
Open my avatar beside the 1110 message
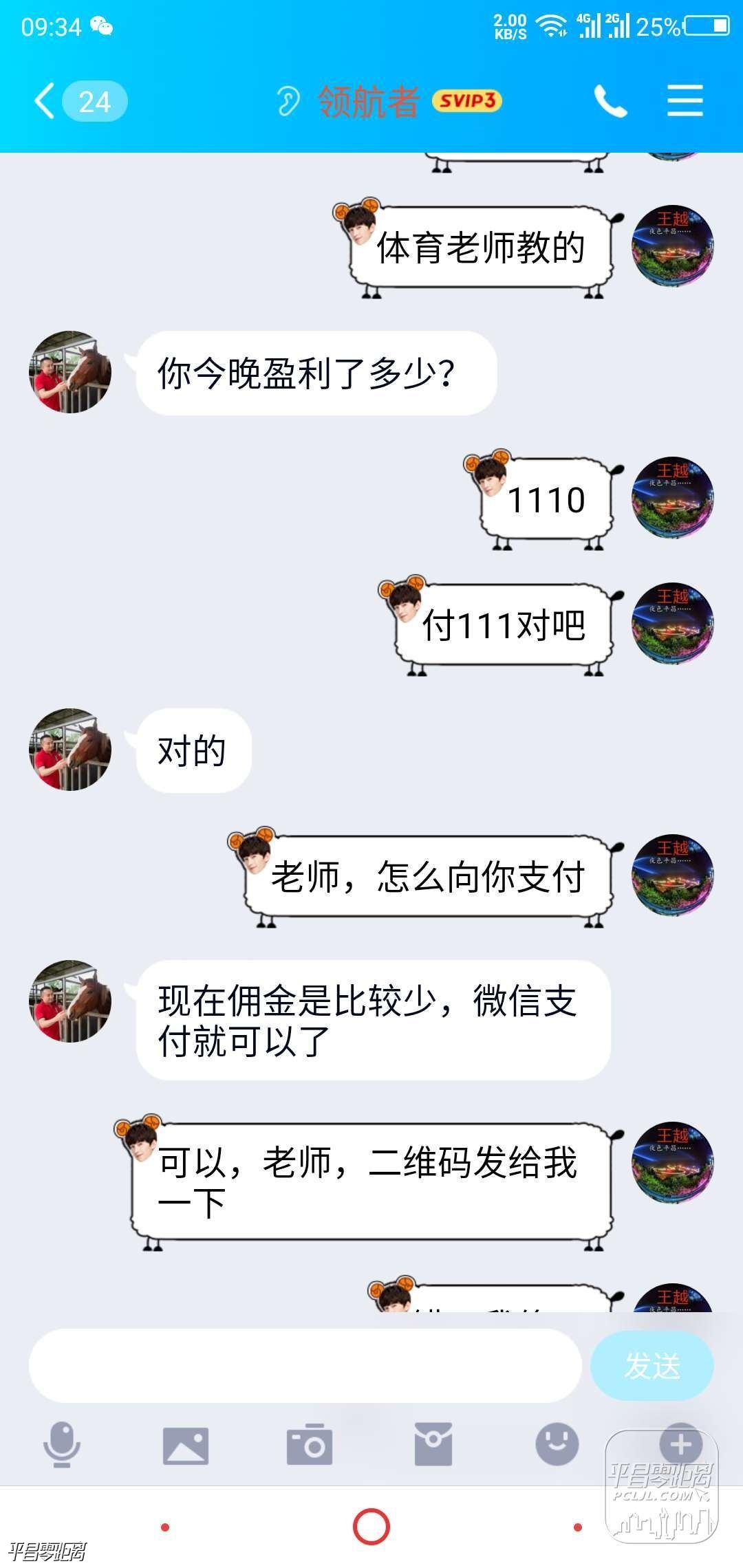pyautogui.click(x=672, y=498)
